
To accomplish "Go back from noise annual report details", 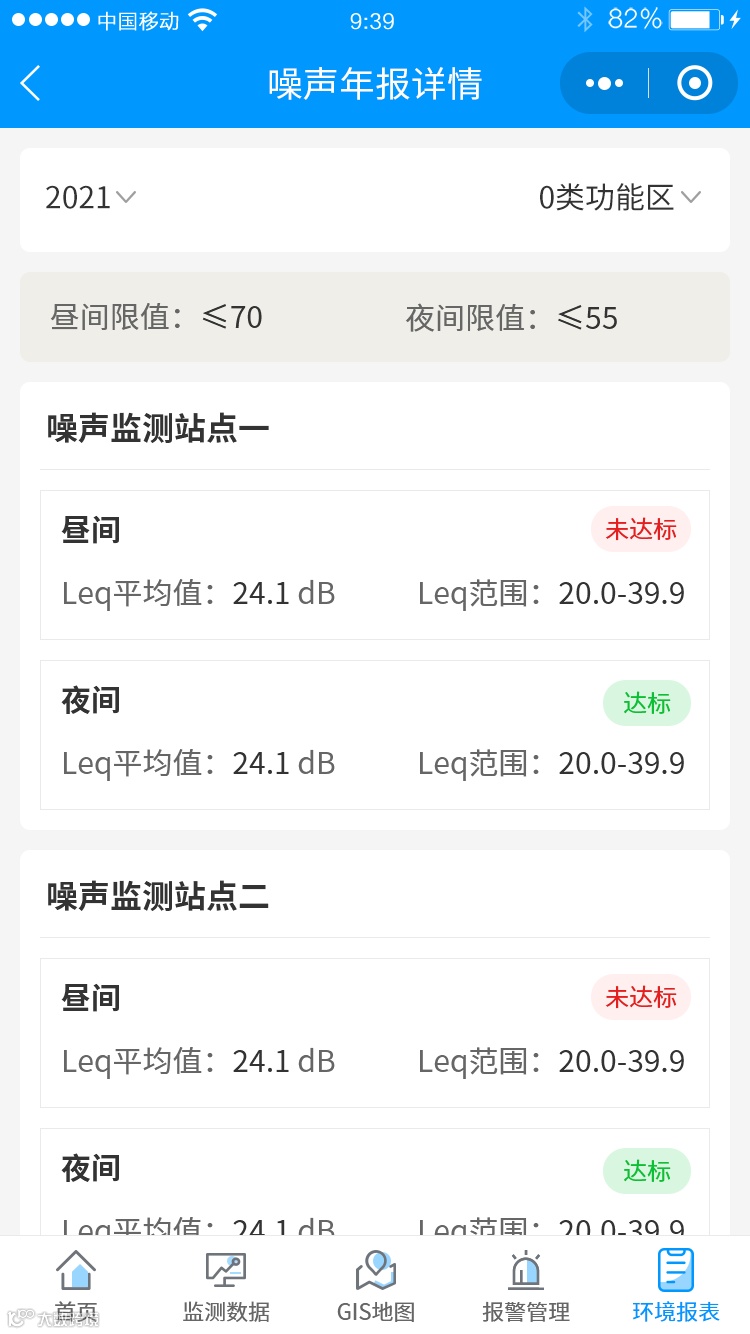I will coord(31,83).
